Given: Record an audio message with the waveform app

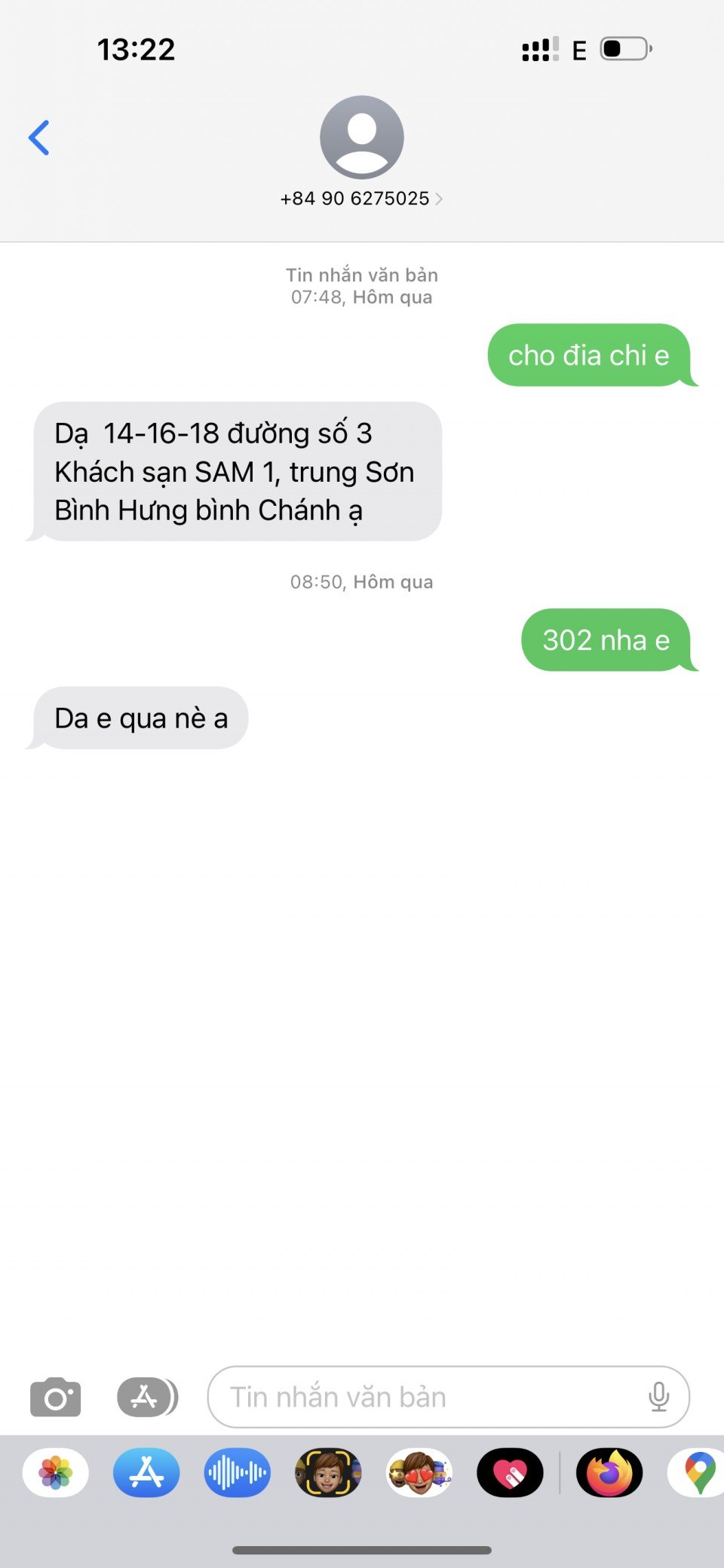Looking at the screenshot, I should pos(237,1472).
